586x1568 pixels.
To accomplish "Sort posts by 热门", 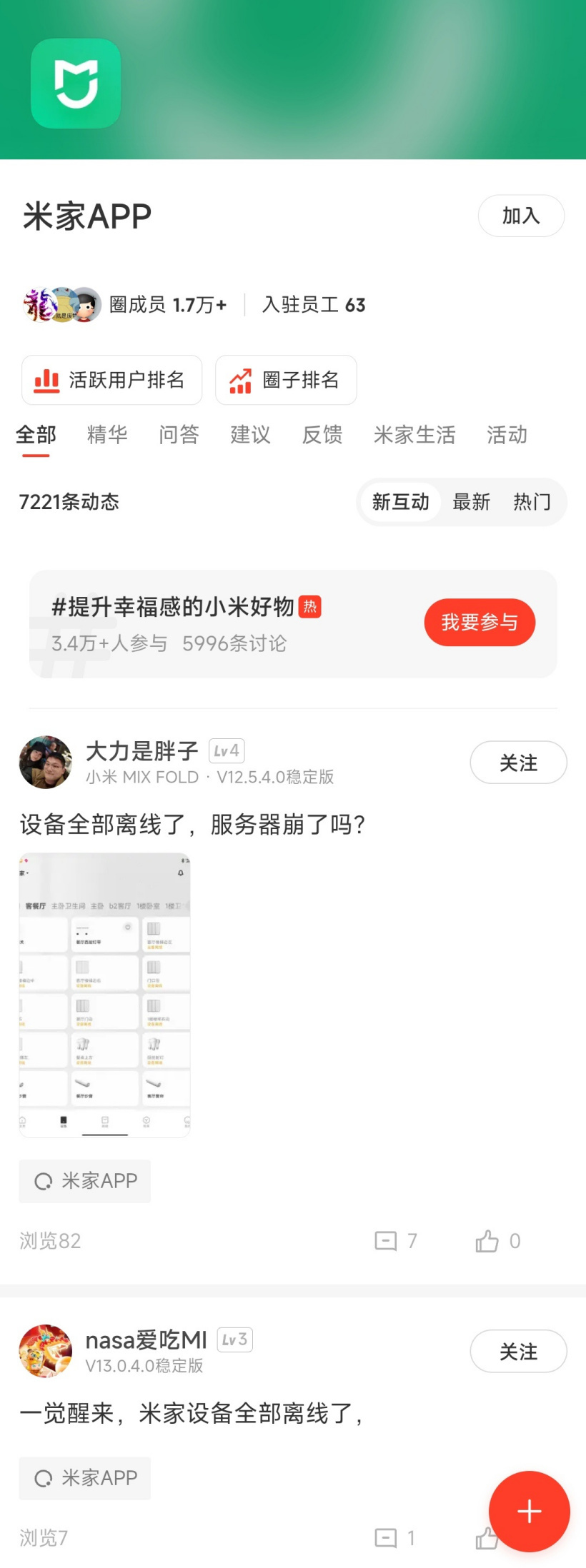I will 532,502.
